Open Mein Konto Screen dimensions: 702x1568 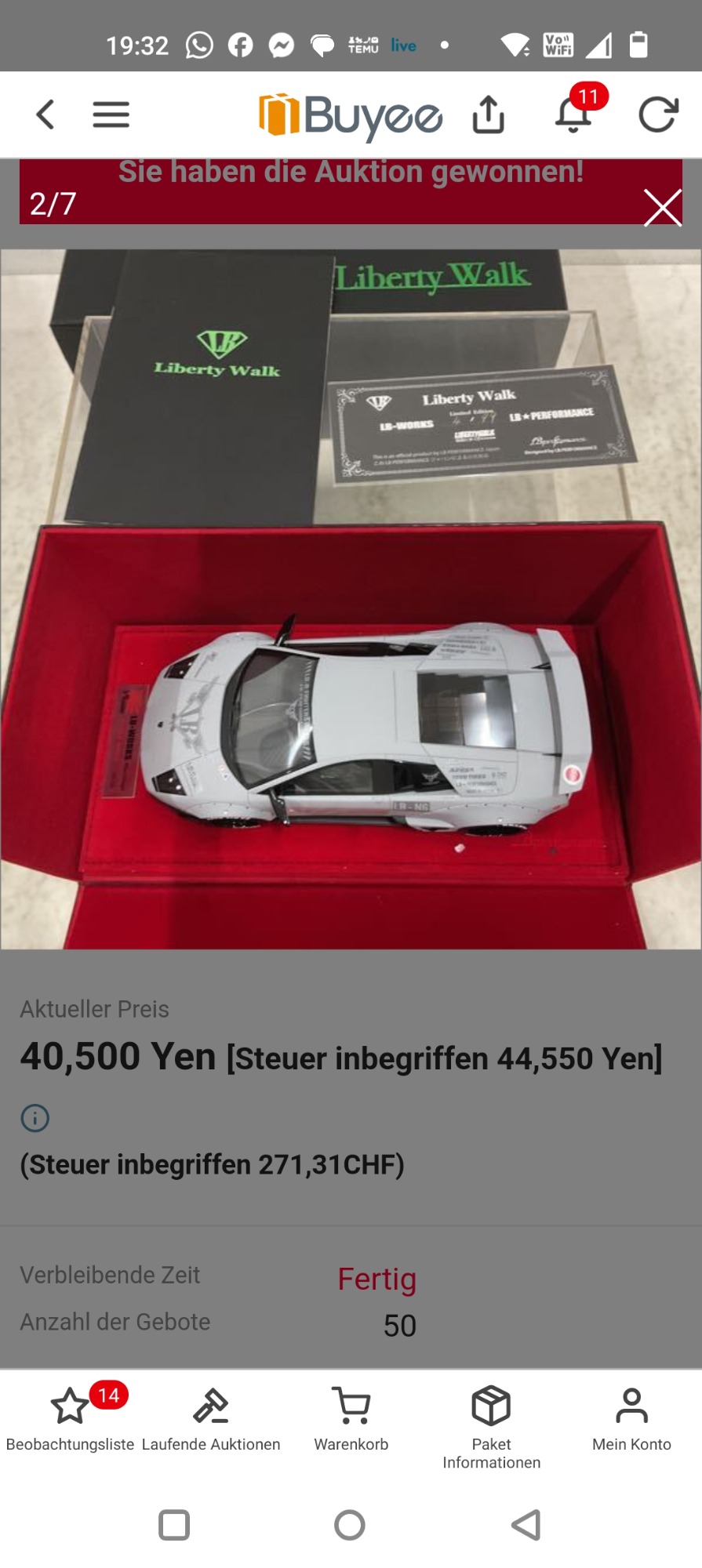click(631, 1421)
